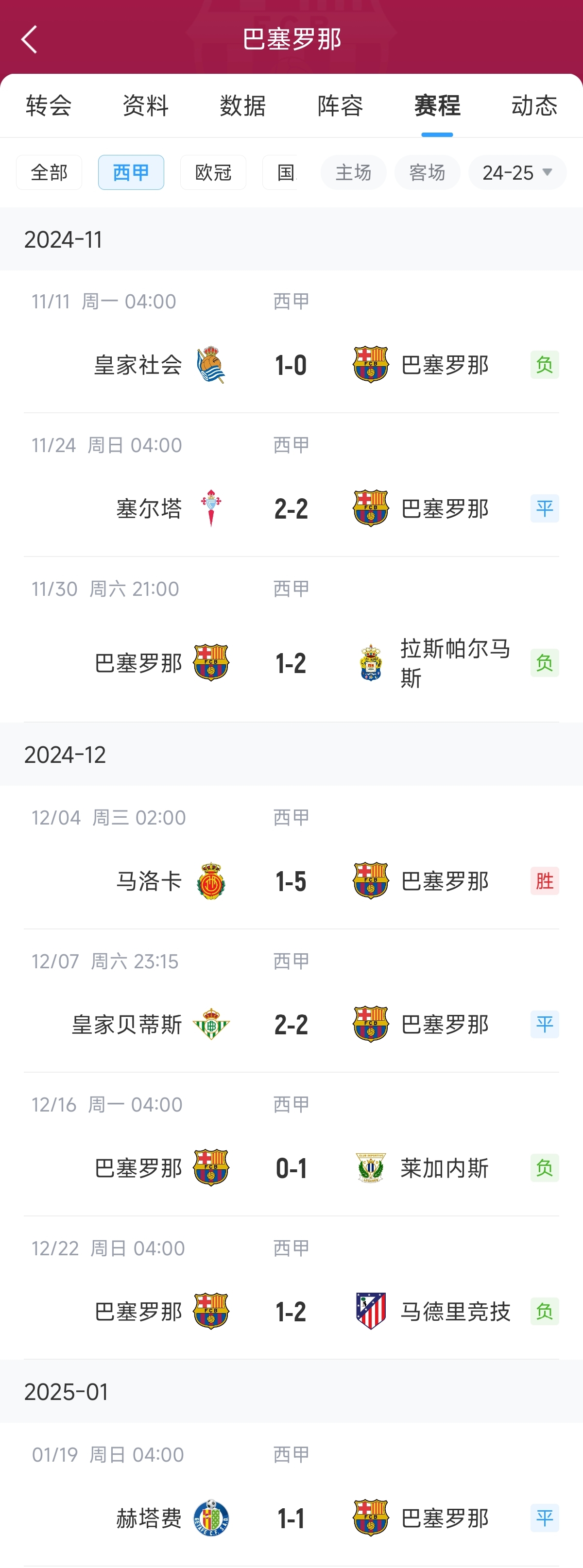This screenshot has width=583, height=1568.
Task: Select the 西甲 competition filter
Action: 131,173
